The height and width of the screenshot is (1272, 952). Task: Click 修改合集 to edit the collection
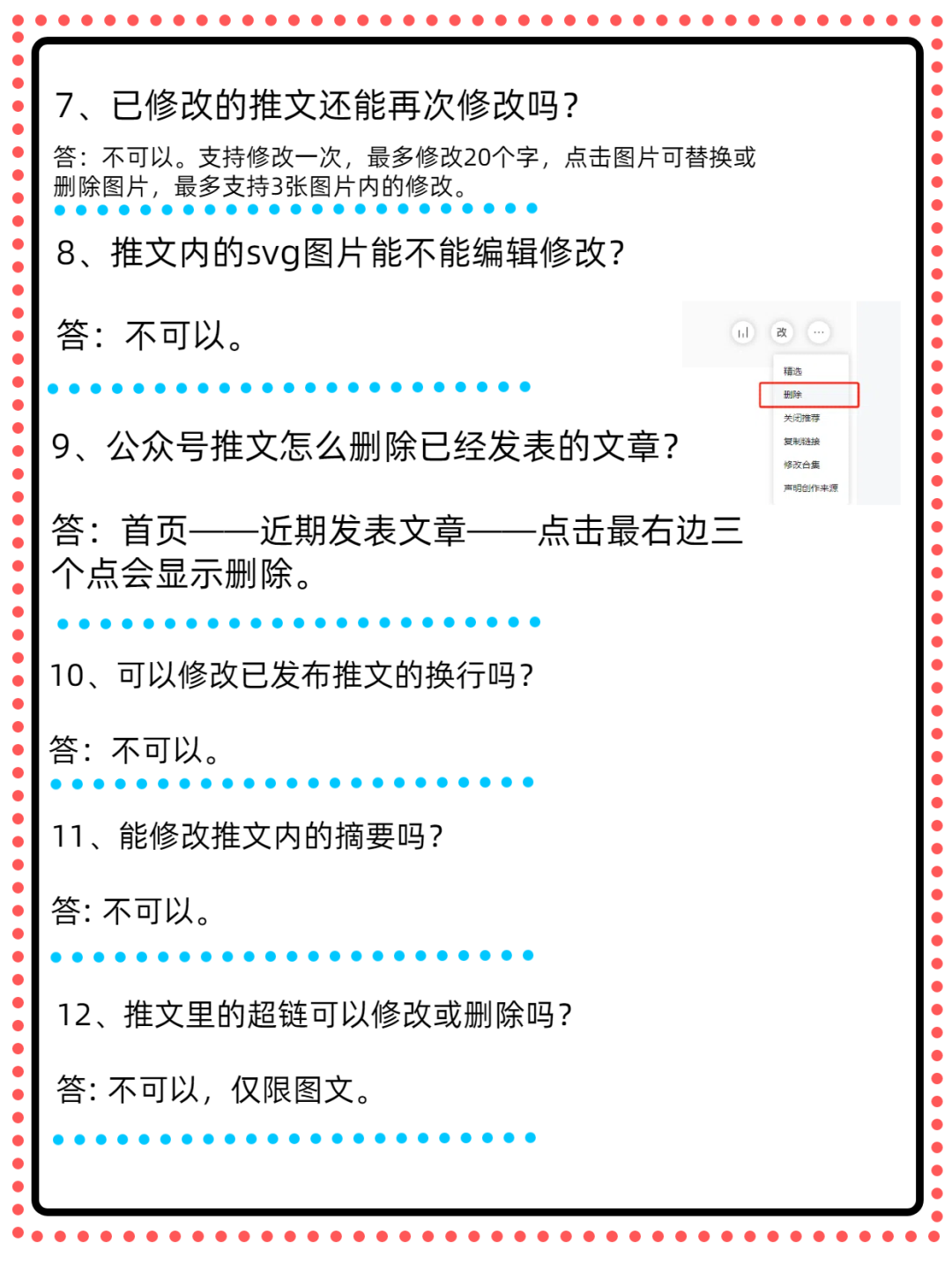[x=802, y=465]
